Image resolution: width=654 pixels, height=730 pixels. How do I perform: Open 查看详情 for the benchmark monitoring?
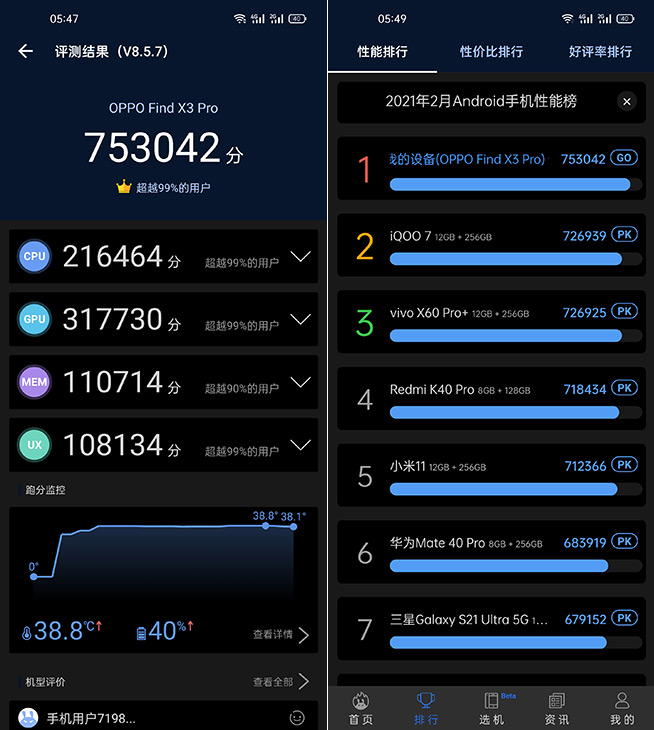point(281,634)
